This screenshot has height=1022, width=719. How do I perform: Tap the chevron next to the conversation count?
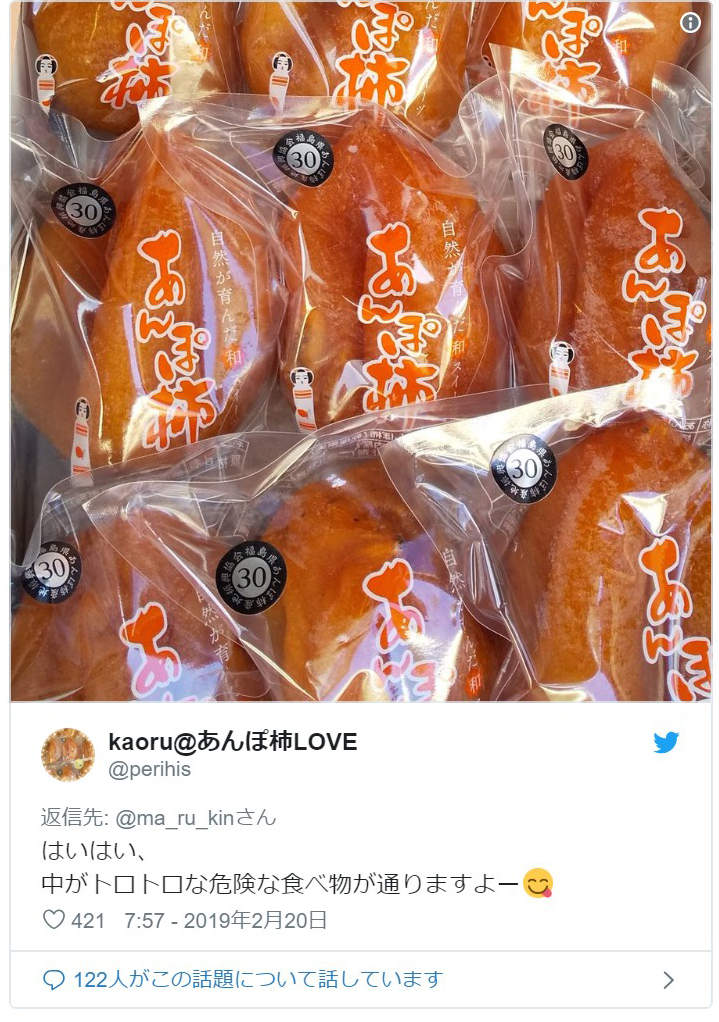point(668,980)
